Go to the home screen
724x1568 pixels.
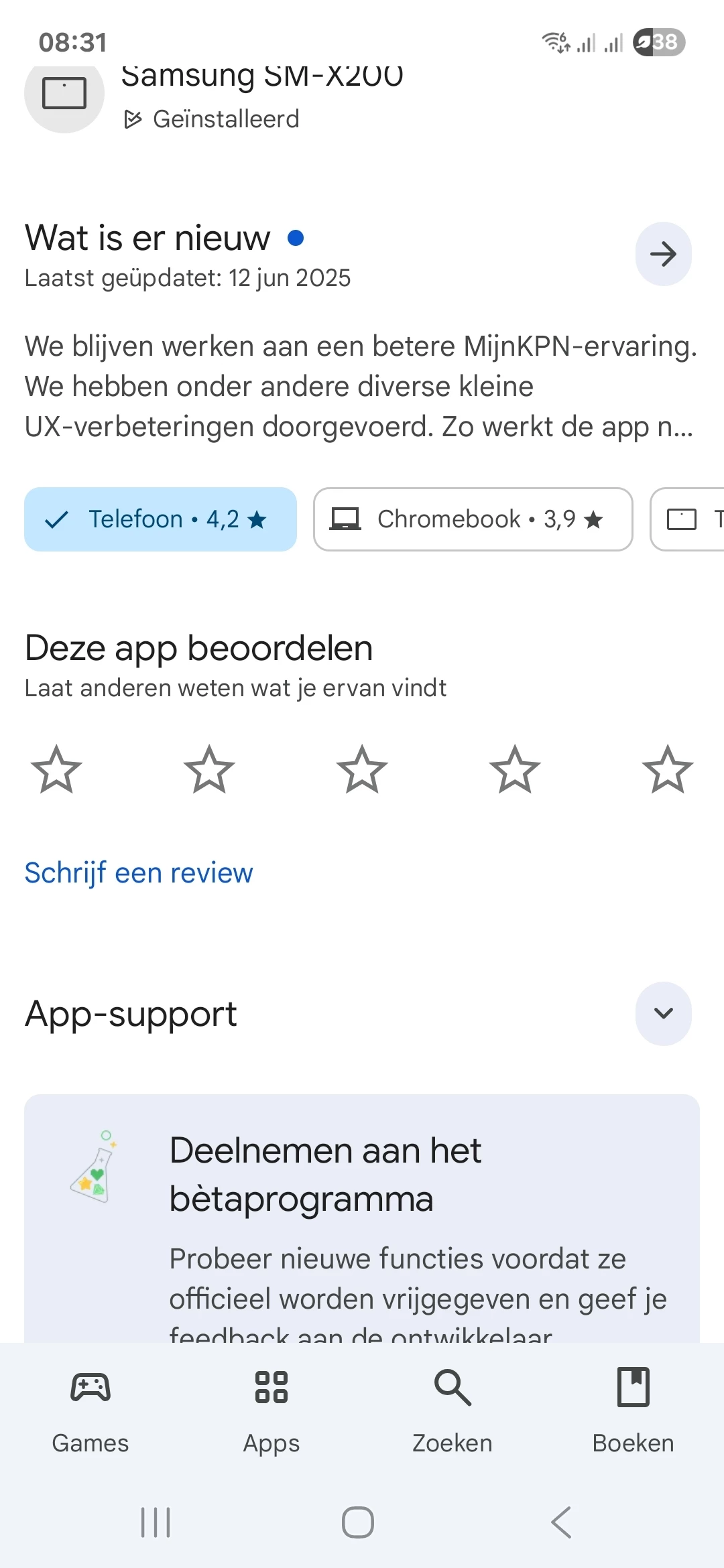pos(358,1522)
